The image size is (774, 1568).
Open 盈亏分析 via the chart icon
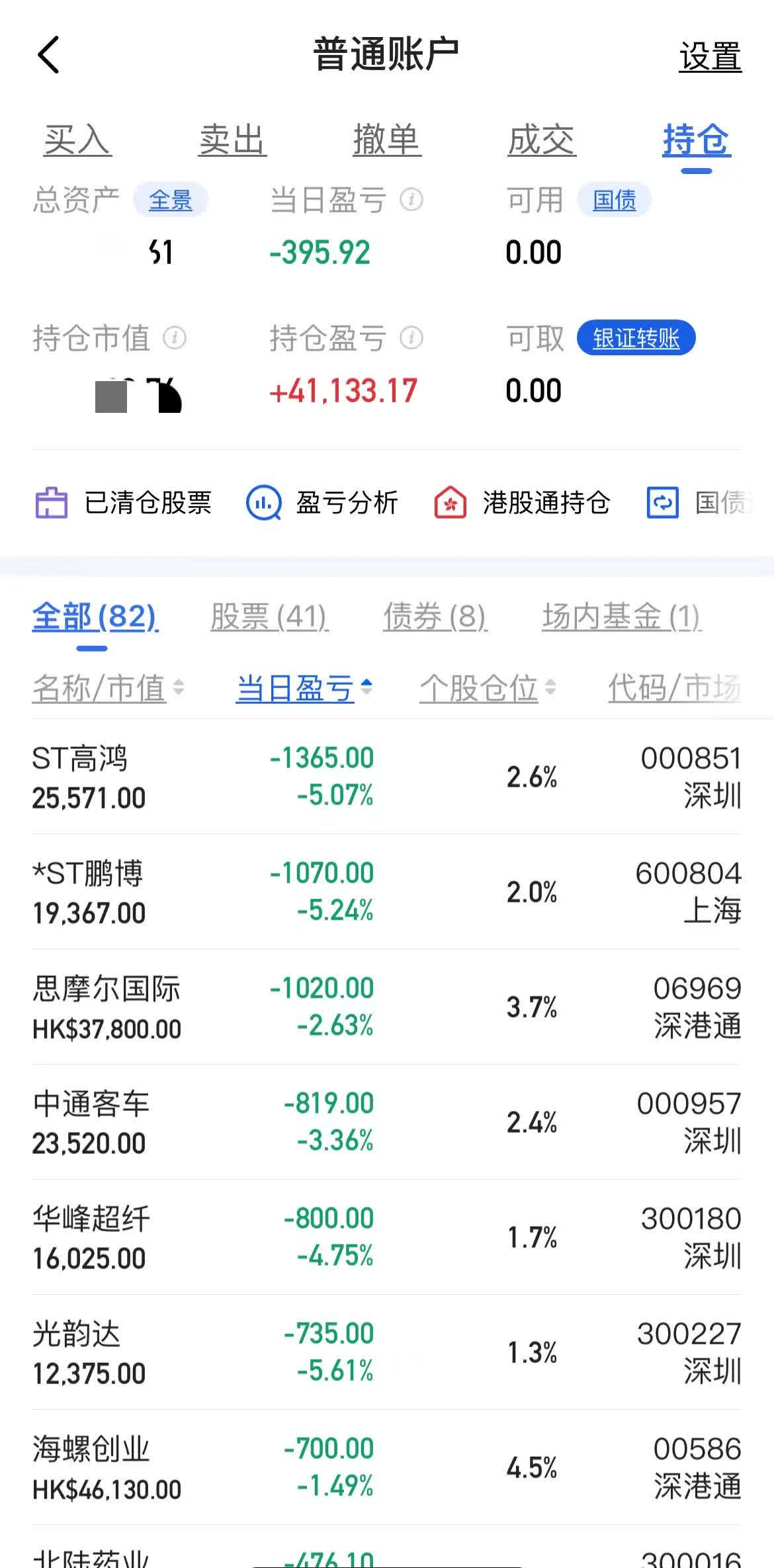tap(263, 502)
